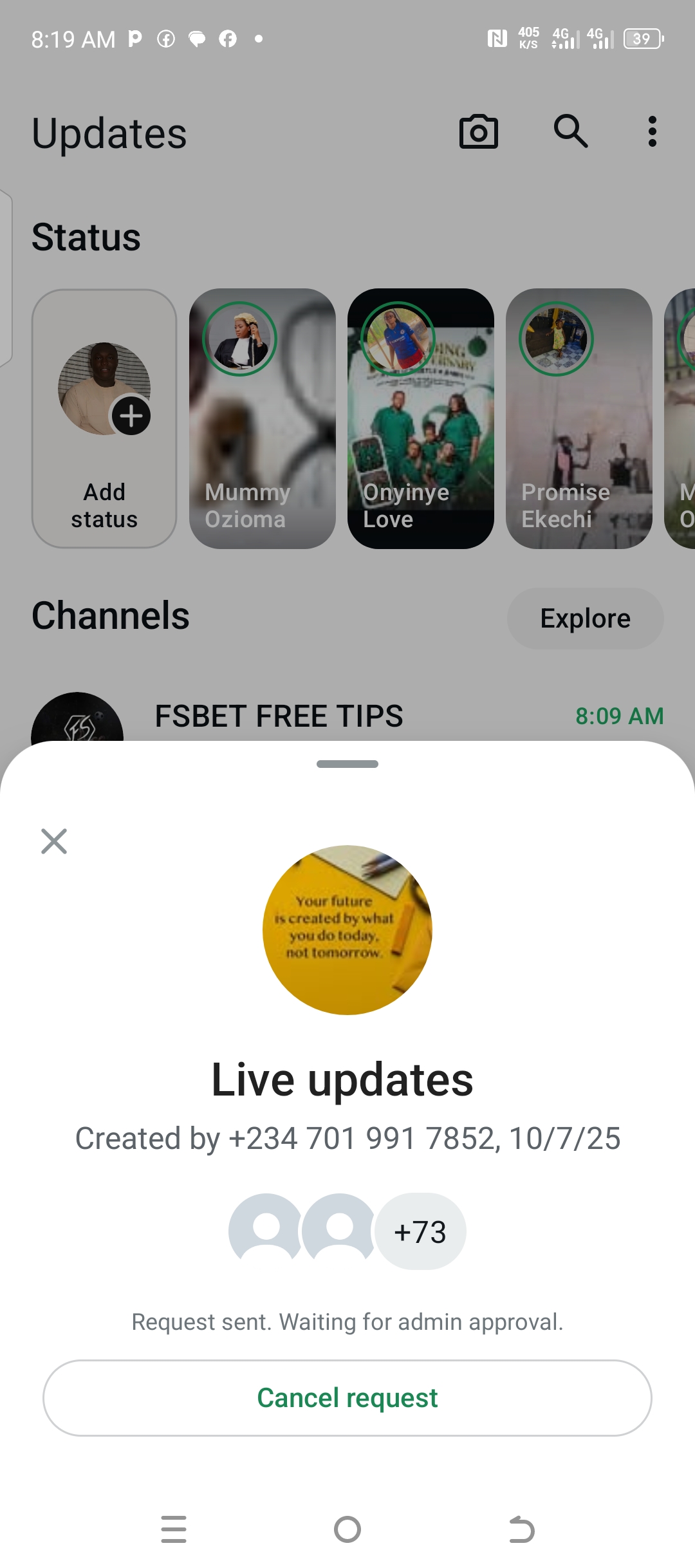View Mummy Ozioma's status
Screen dimensions: 695x1568
point(263,418)
